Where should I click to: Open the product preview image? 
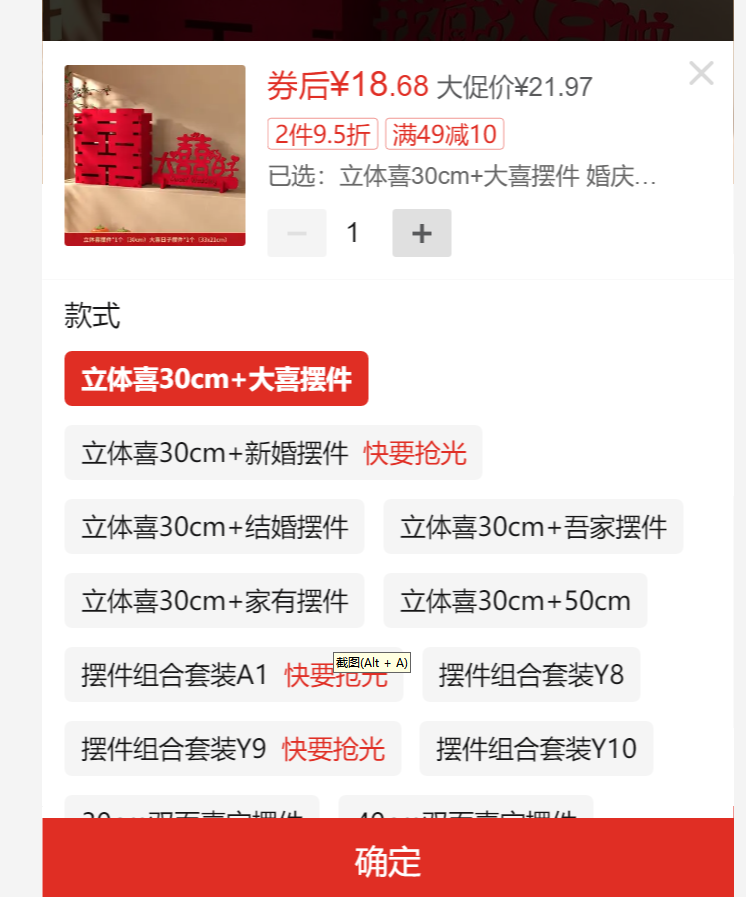(x=155, y=155)
